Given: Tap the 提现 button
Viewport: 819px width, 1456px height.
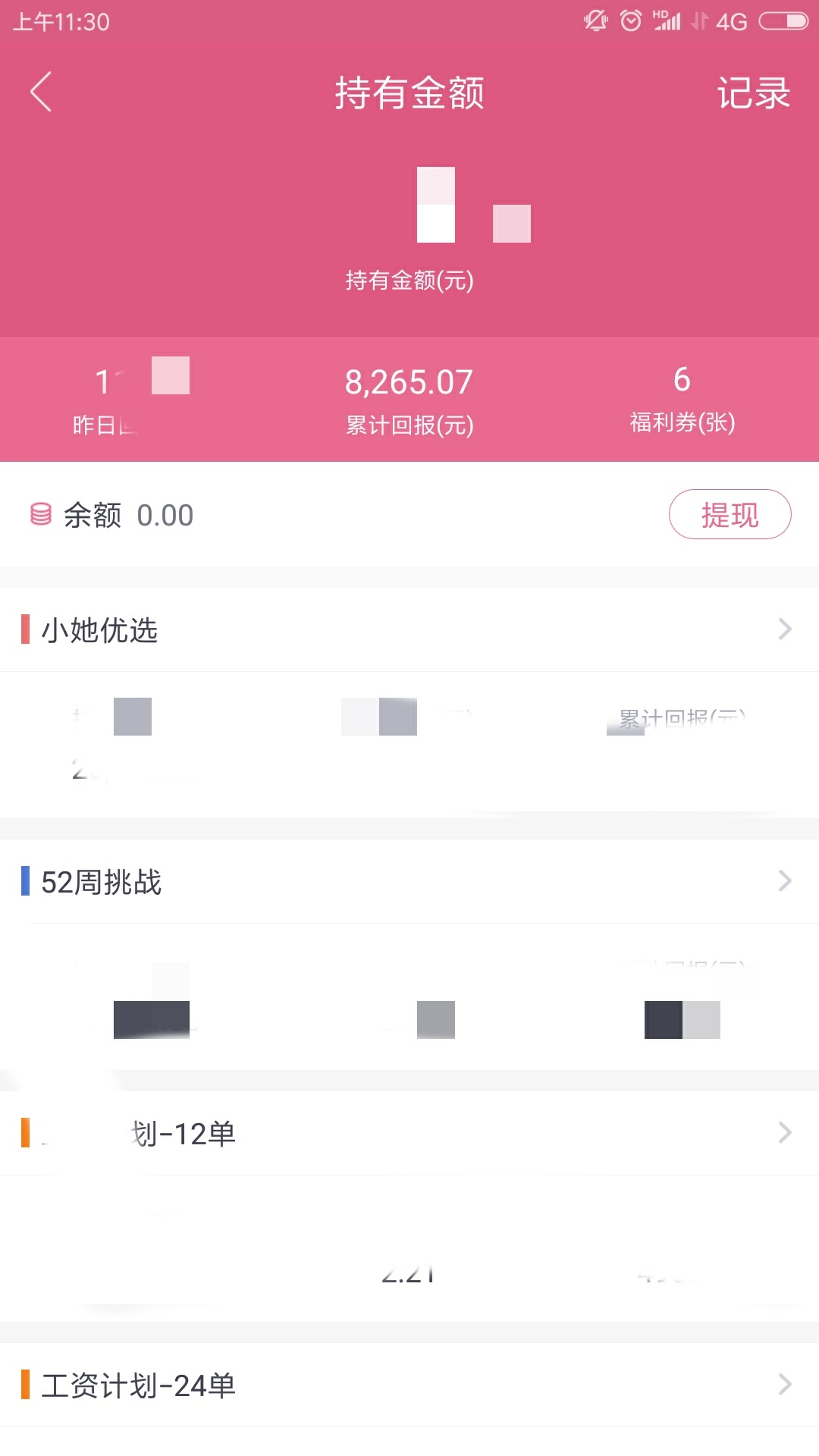Looking at the screenshot, I should click(730, 515).
